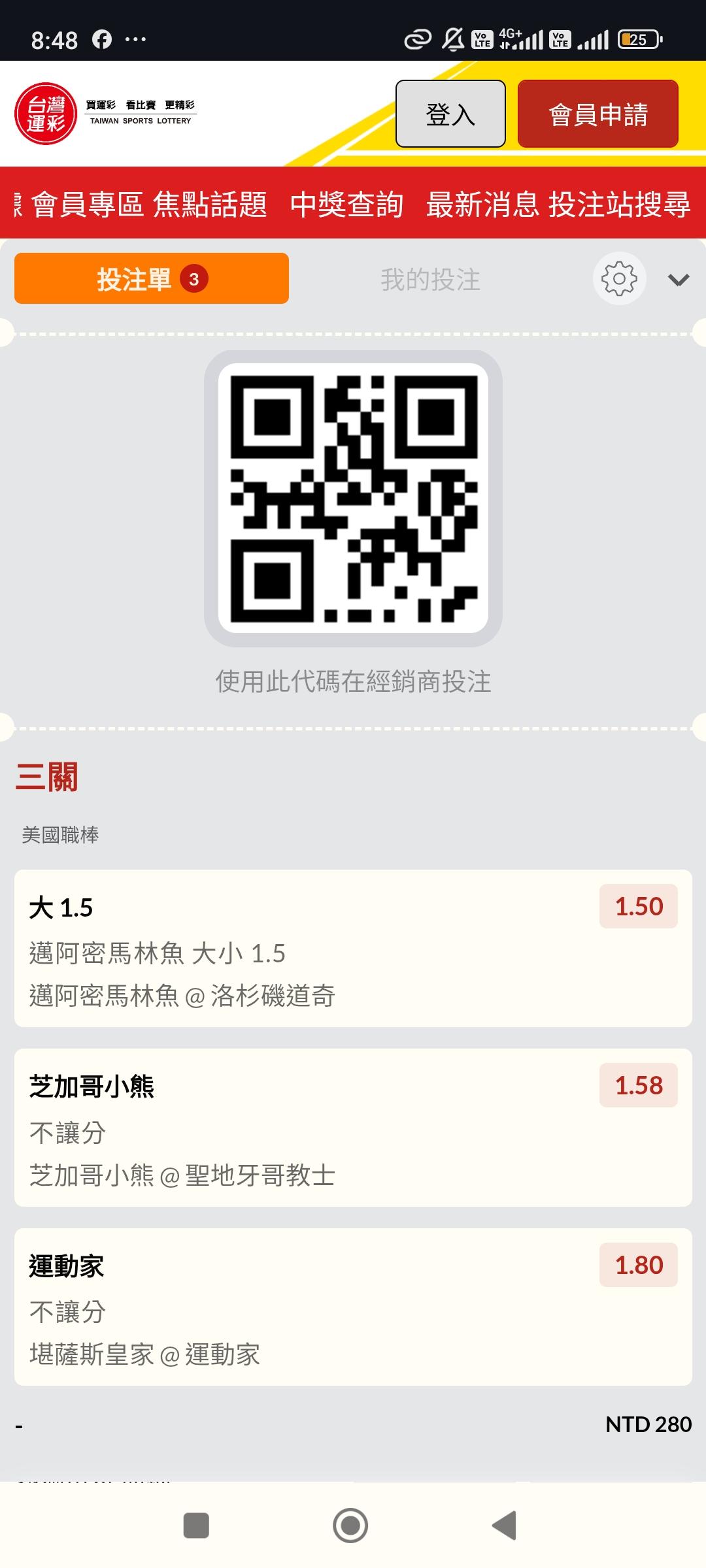The width and height of the screenshot is (706, 1568).
Task: Tap the 登入 login button
Action: [450, 114]
